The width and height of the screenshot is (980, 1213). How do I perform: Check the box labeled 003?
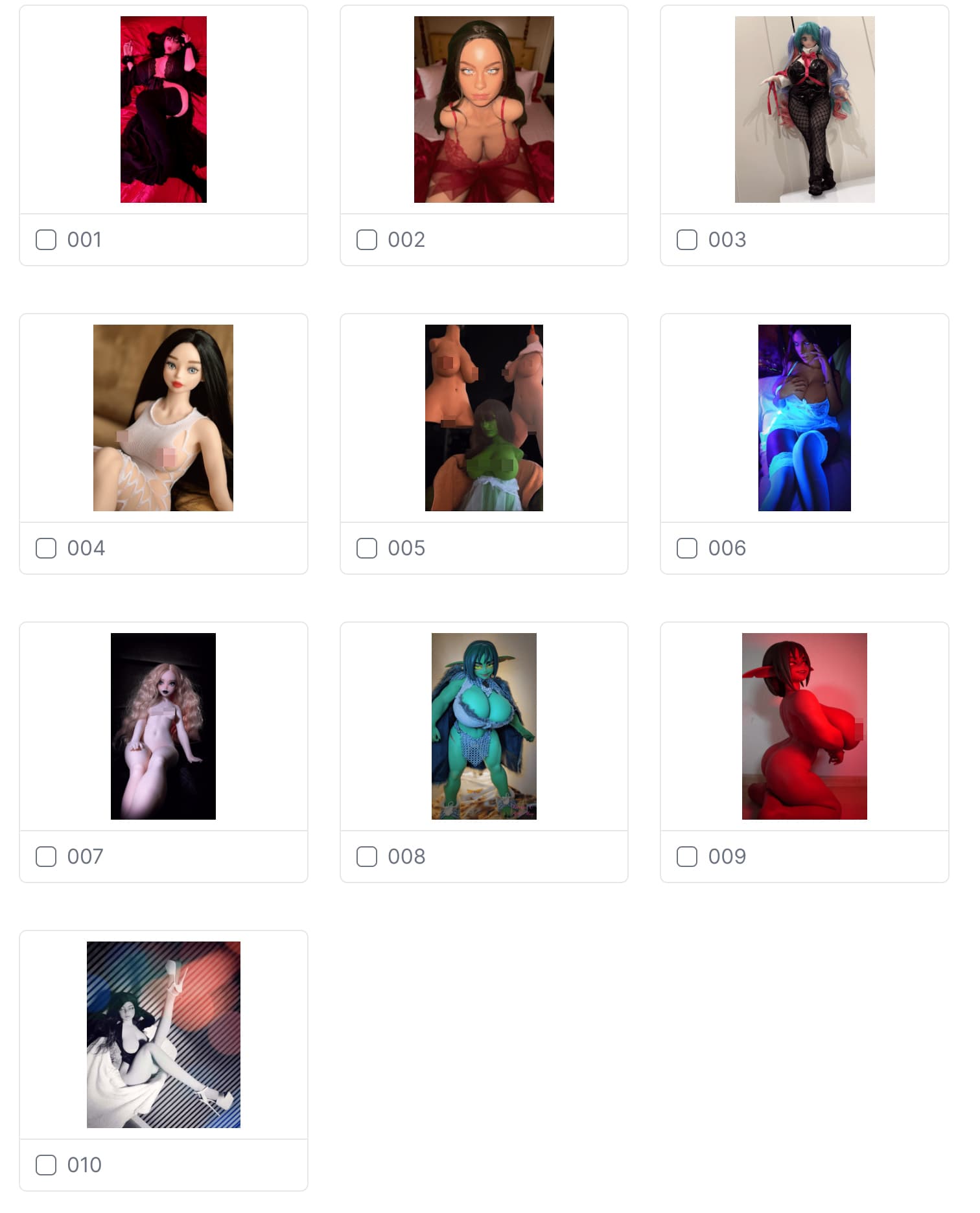tap(687, 240)
